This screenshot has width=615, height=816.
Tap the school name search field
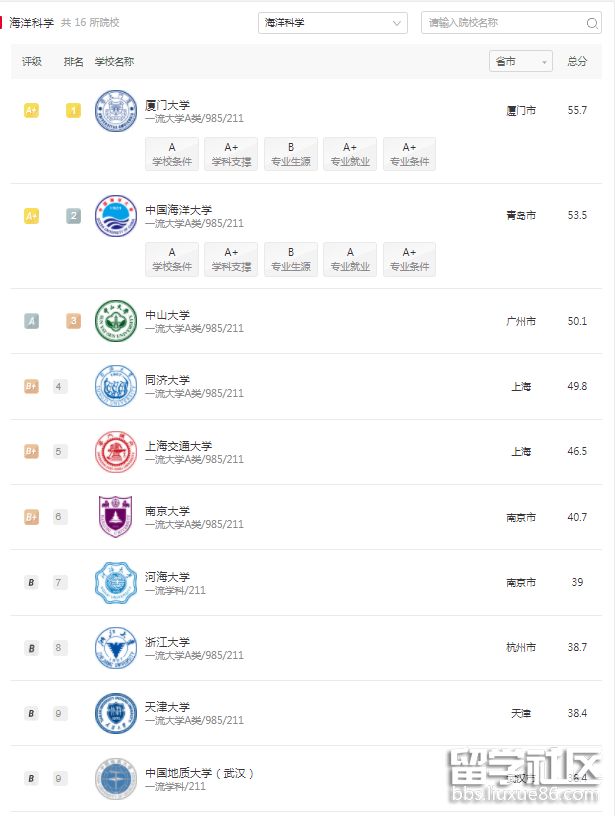(500, 22)
